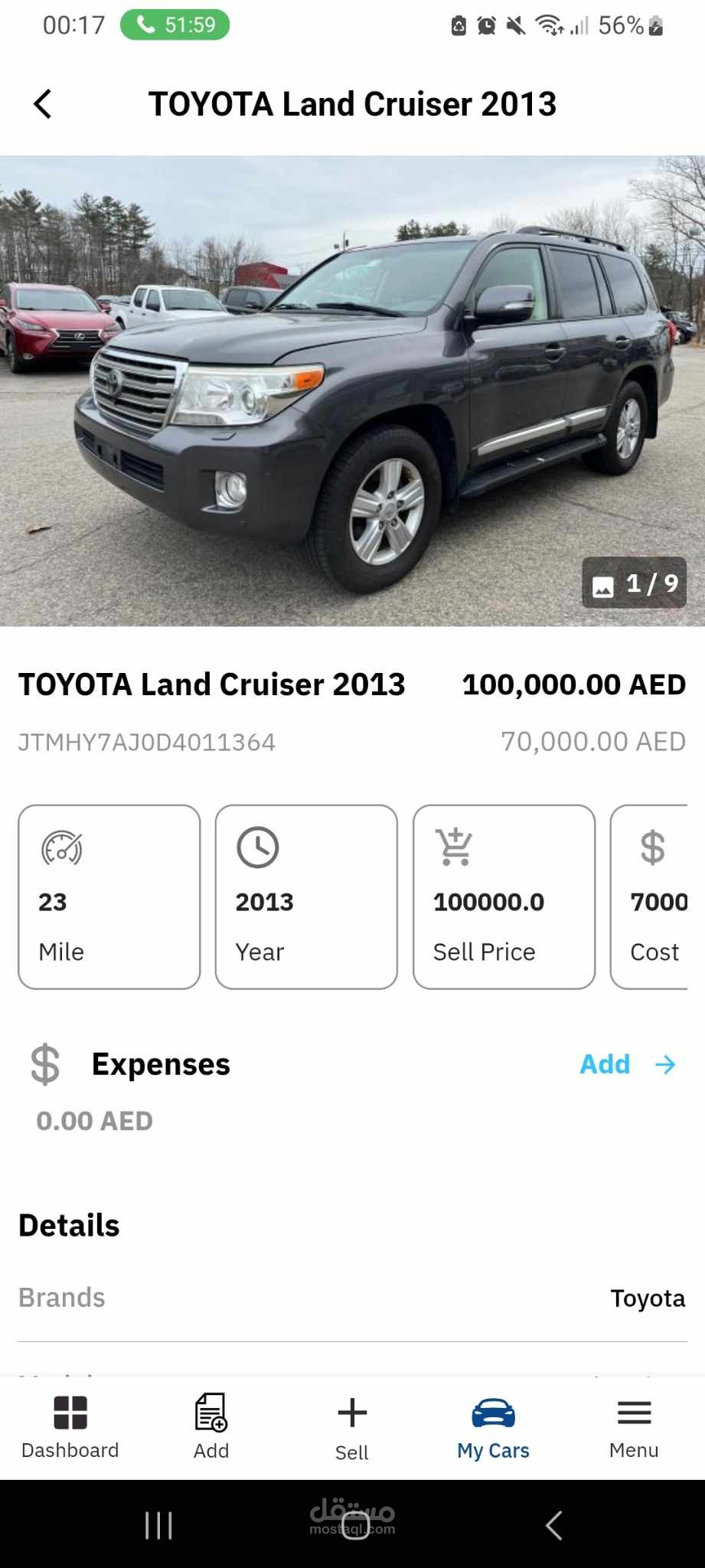Select the Sell tab
This screenshot has width=705, height=1568.
[x=352, y=1427]
